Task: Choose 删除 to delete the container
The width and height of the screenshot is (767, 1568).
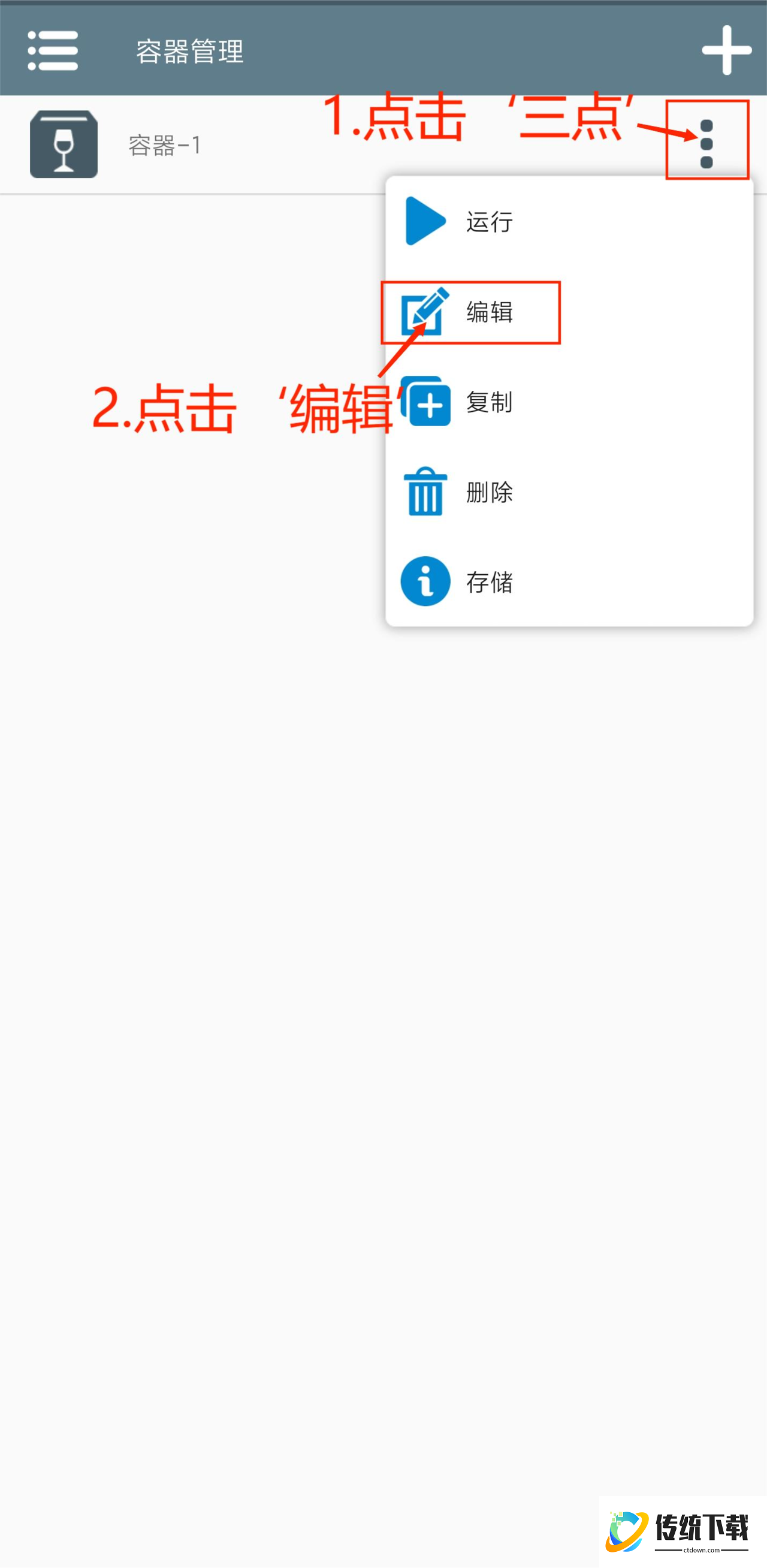Action: [x=489, y=492]
